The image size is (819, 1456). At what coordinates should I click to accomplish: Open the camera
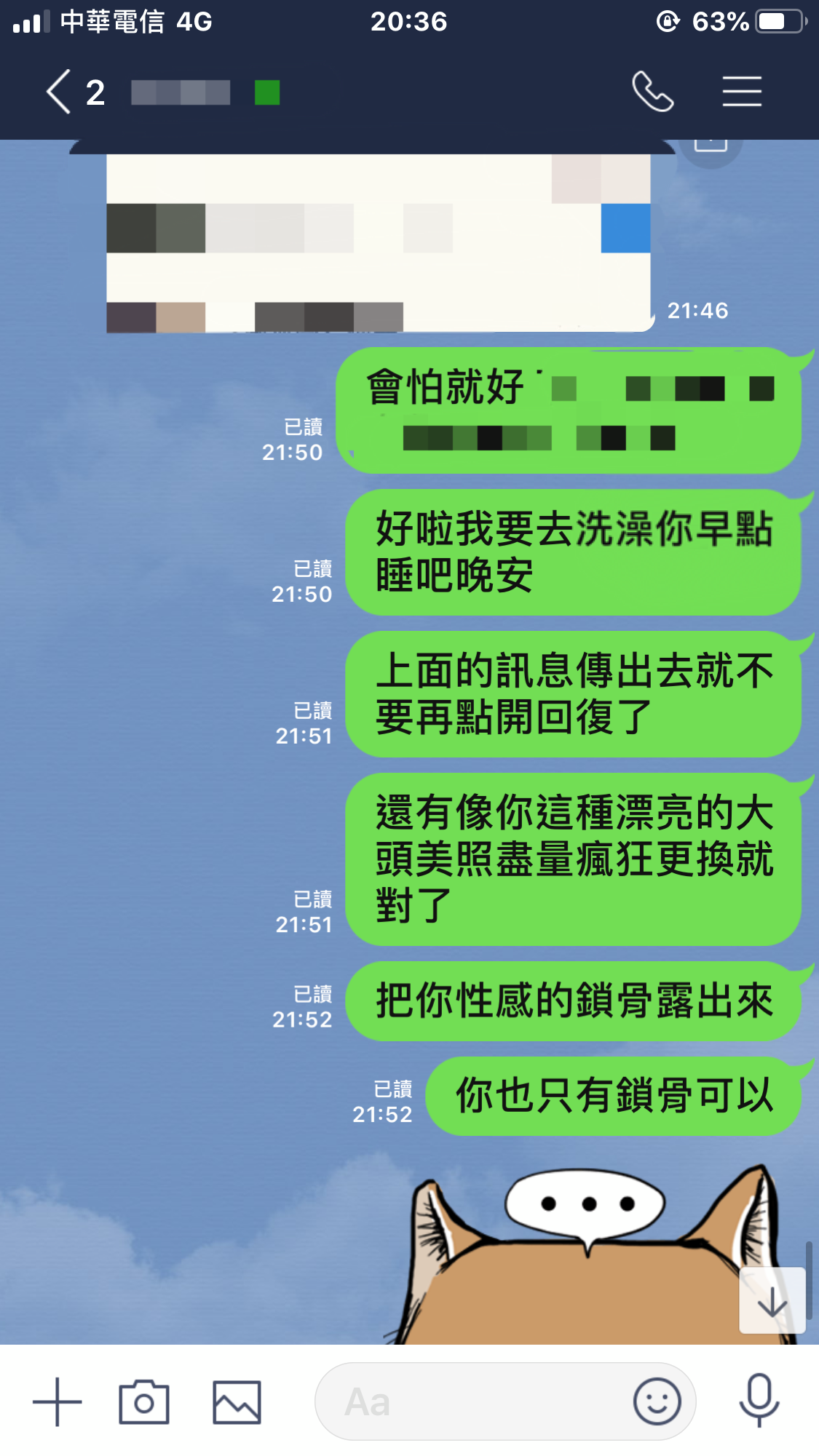[144, 1401]
